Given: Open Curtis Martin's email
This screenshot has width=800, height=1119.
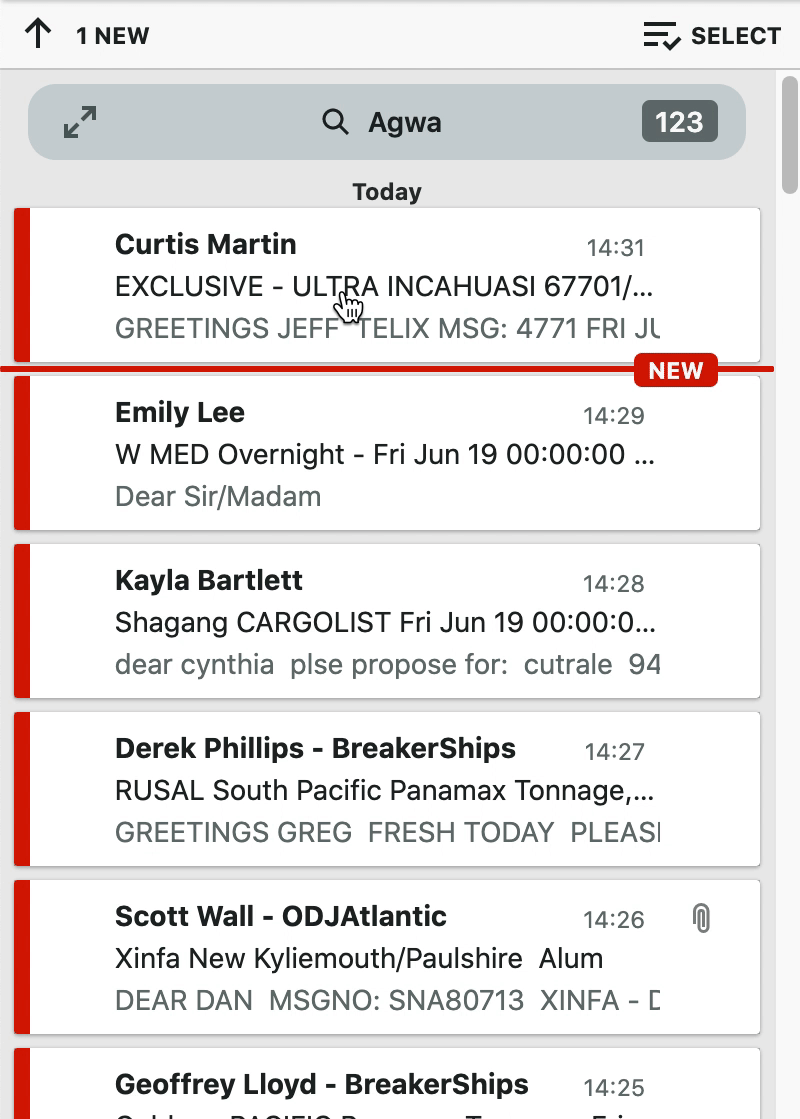Looking at the screenshot, I should pos(386,286).
